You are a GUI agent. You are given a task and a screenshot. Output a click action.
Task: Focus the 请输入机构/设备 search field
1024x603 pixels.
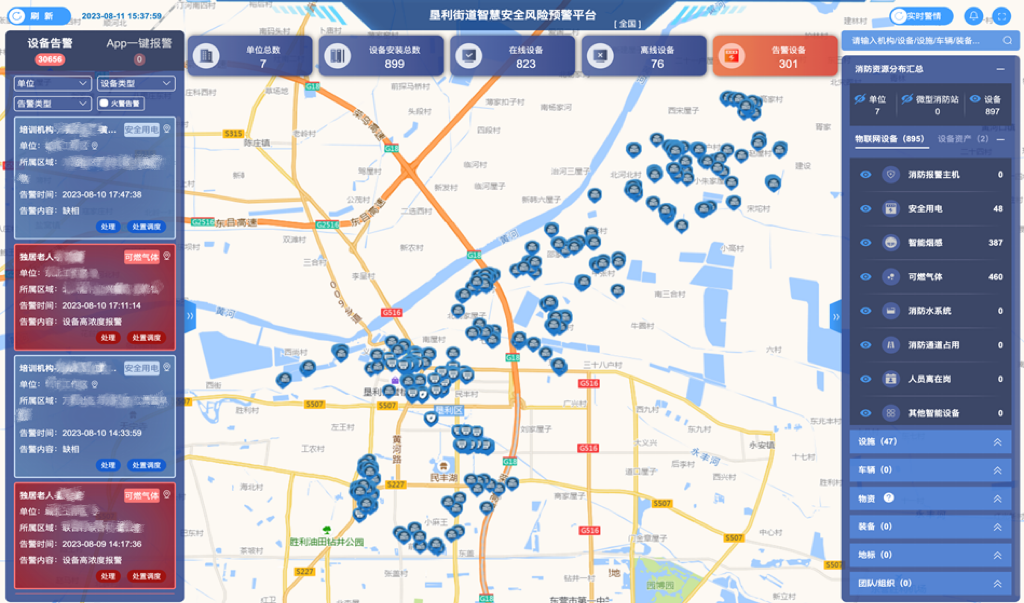click(x=920, y=41)
